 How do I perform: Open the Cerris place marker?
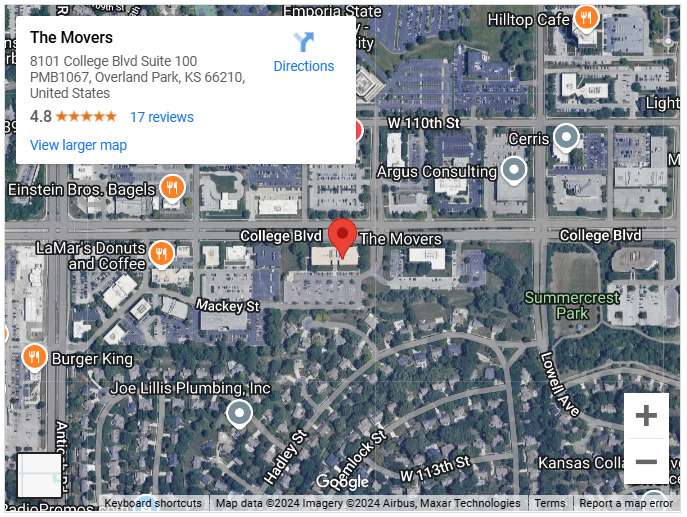[x=567, y=137]
